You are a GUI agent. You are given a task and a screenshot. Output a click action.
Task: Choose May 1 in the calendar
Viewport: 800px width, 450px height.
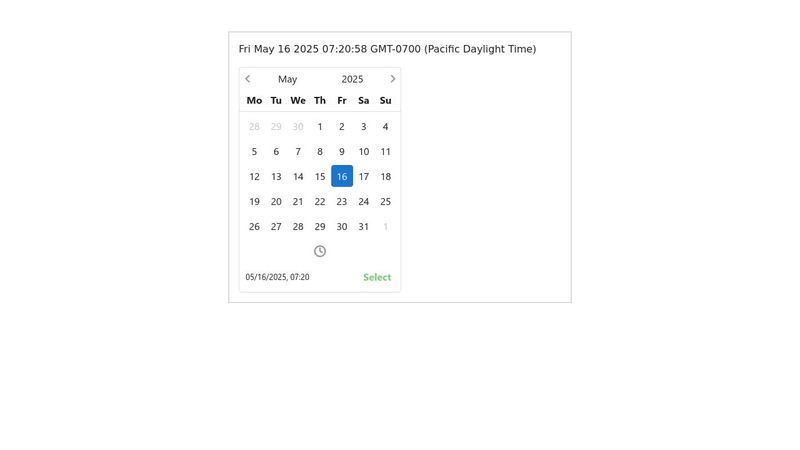pos(320,127)
